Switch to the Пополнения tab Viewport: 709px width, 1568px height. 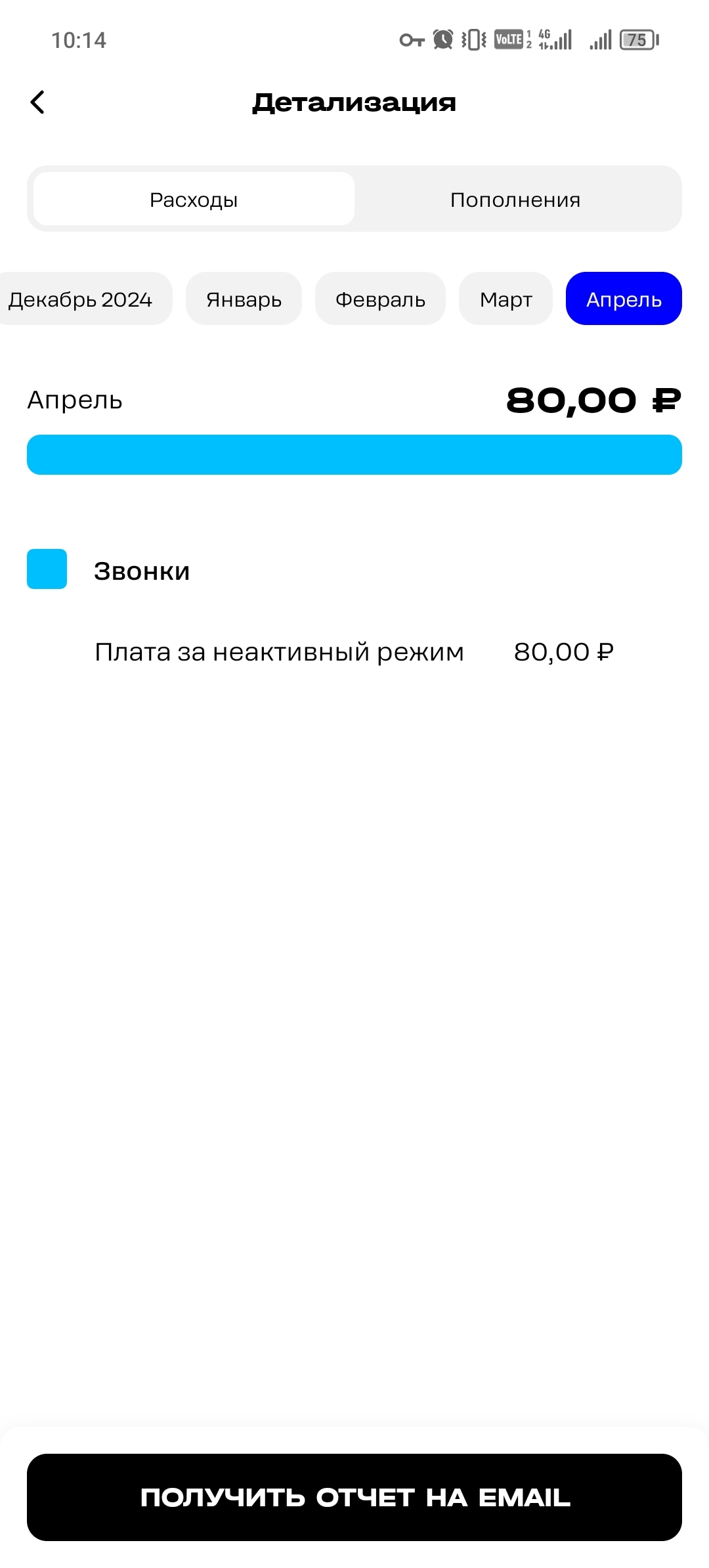pyautogui.click(x=515, y=200)
